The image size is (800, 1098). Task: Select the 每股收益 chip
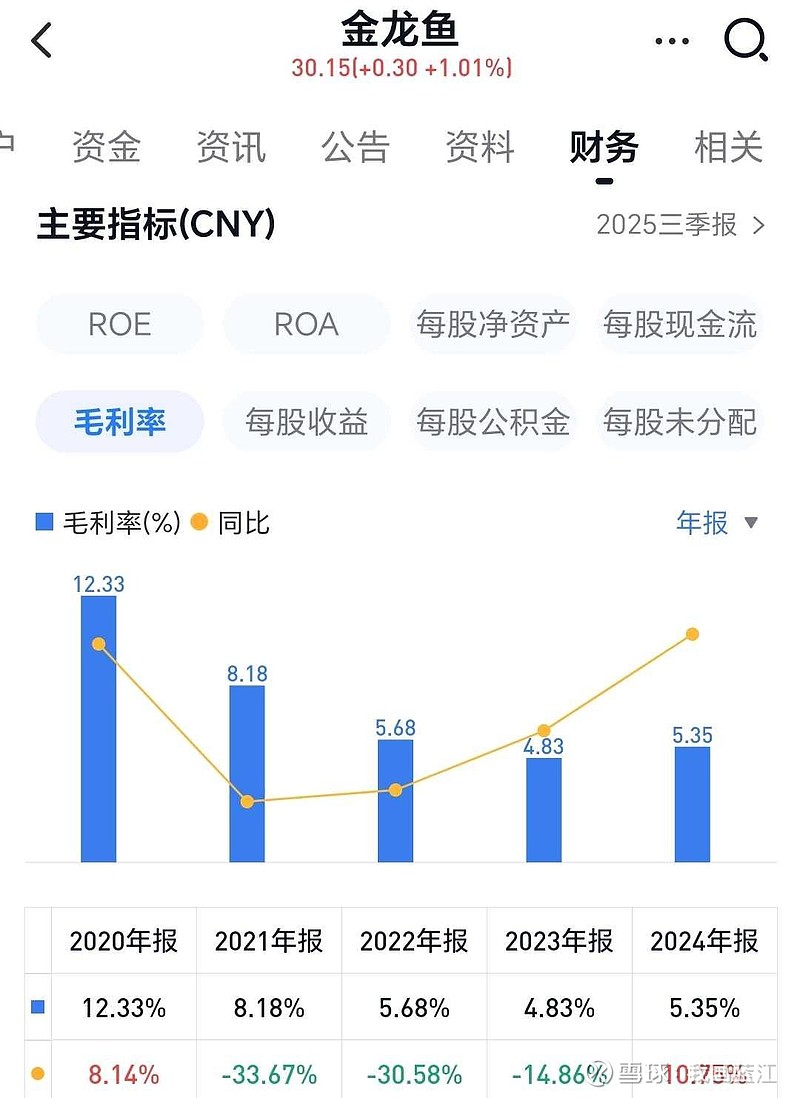(x=306, y=422)
